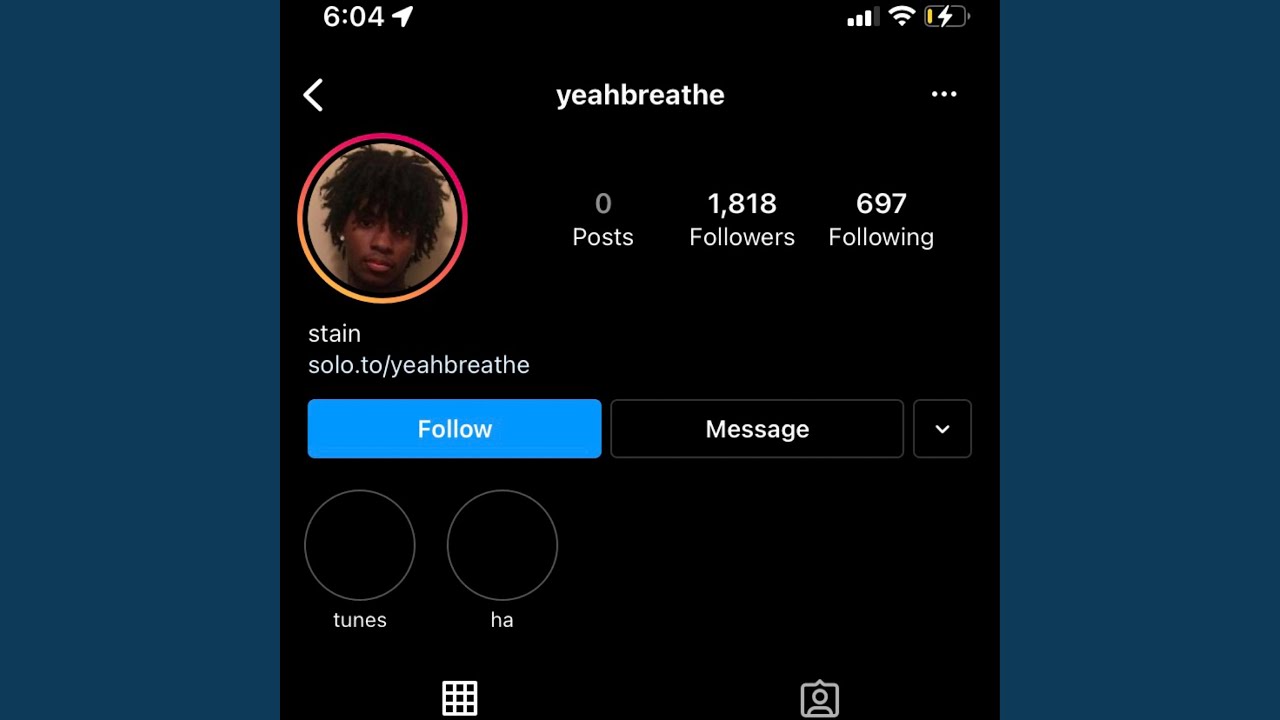Open the ha story highlight
This screenshot has height=720, width=1280.
[x=502, y=545]
